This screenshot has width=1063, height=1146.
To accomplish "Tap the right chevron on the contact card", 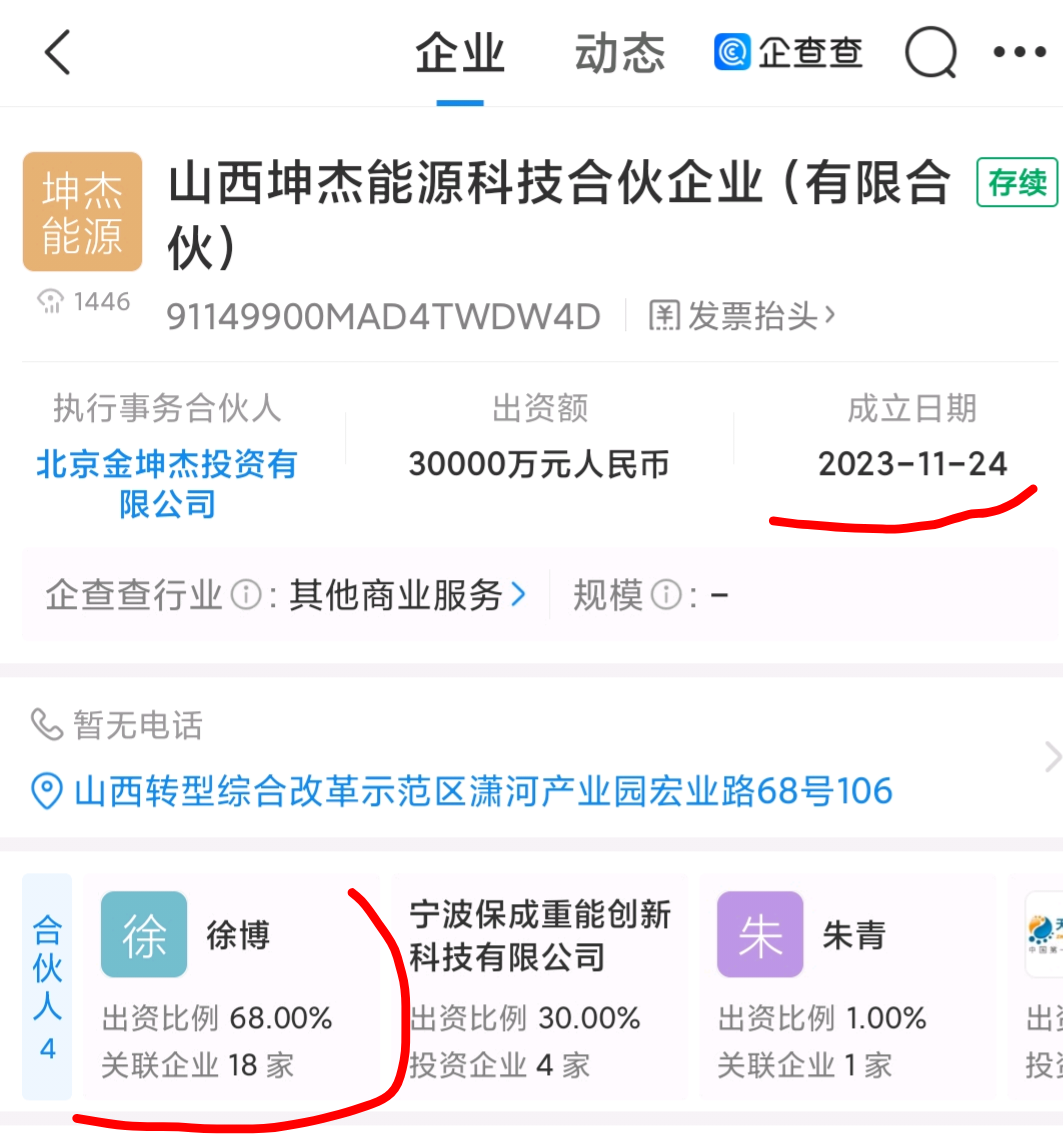I will pos(1051,757).
